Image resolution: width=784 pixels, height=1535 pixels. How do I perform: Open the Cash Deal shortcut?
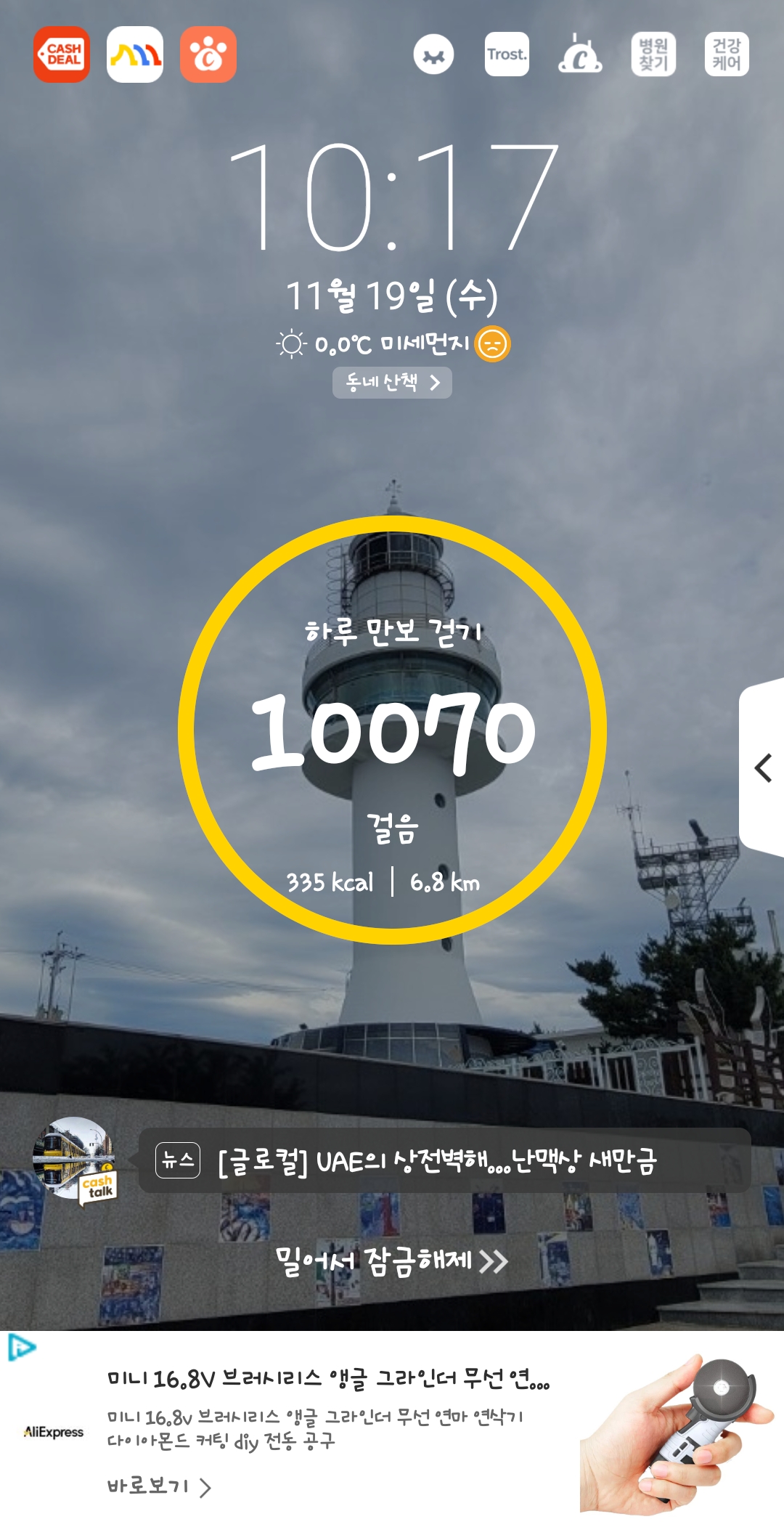click(x=62, y=54)
